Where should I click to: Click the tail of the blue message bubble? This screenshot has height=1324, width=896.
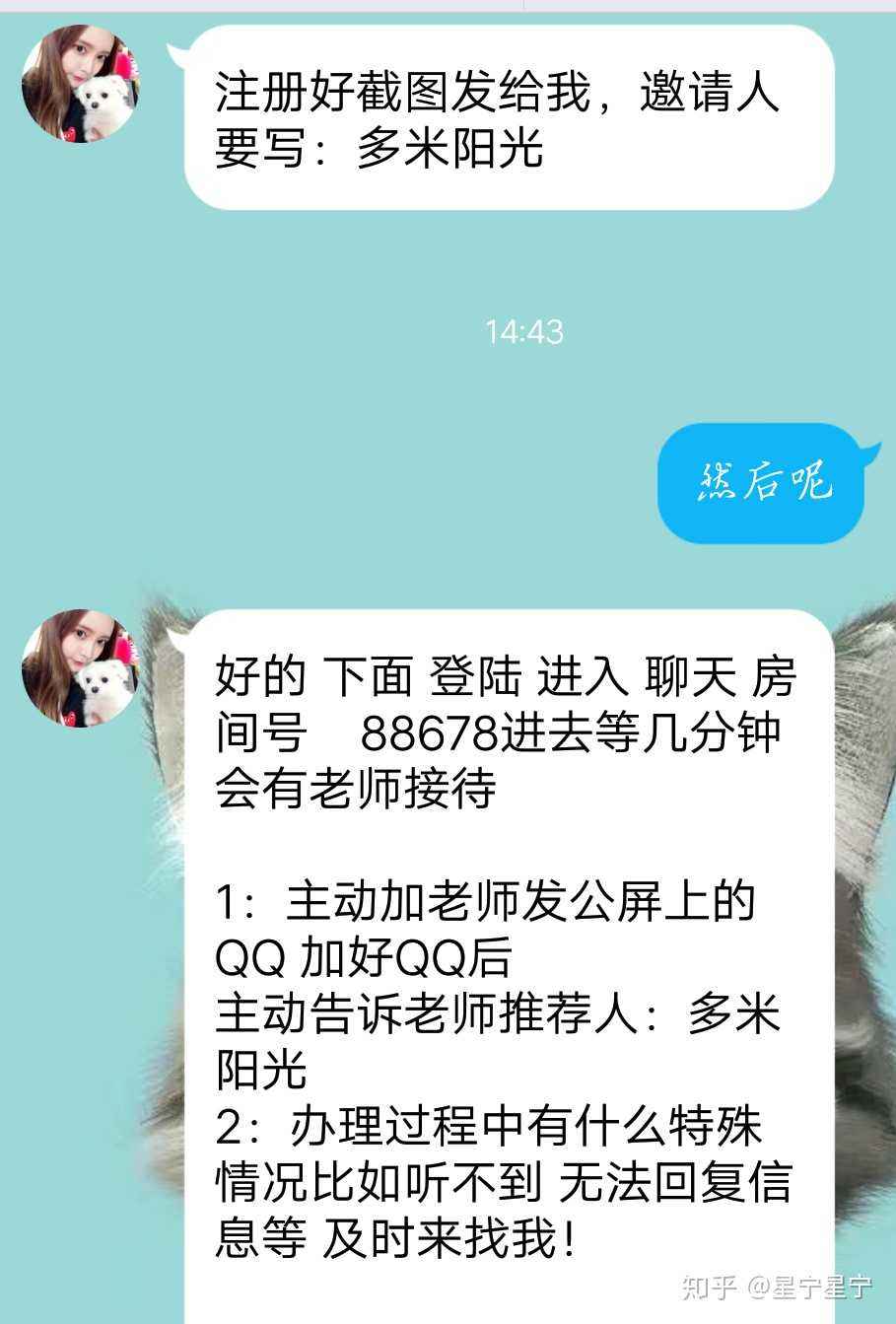[871, 453]
